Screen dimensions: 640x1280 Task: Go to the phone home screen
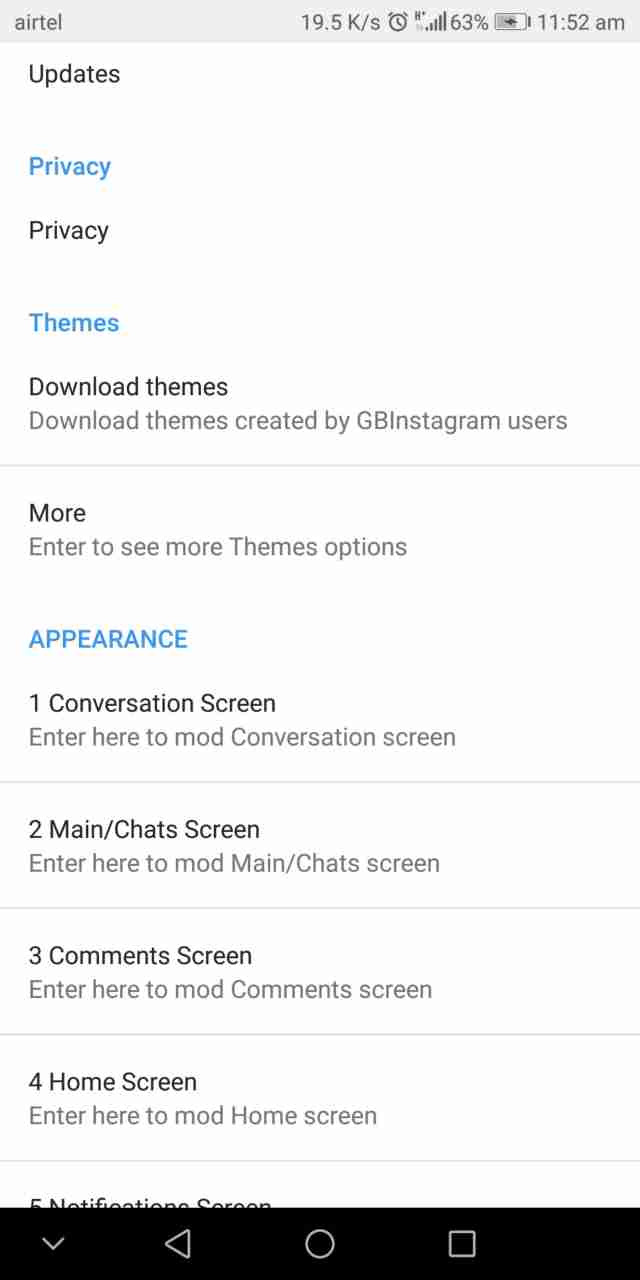pos(320,1243)
